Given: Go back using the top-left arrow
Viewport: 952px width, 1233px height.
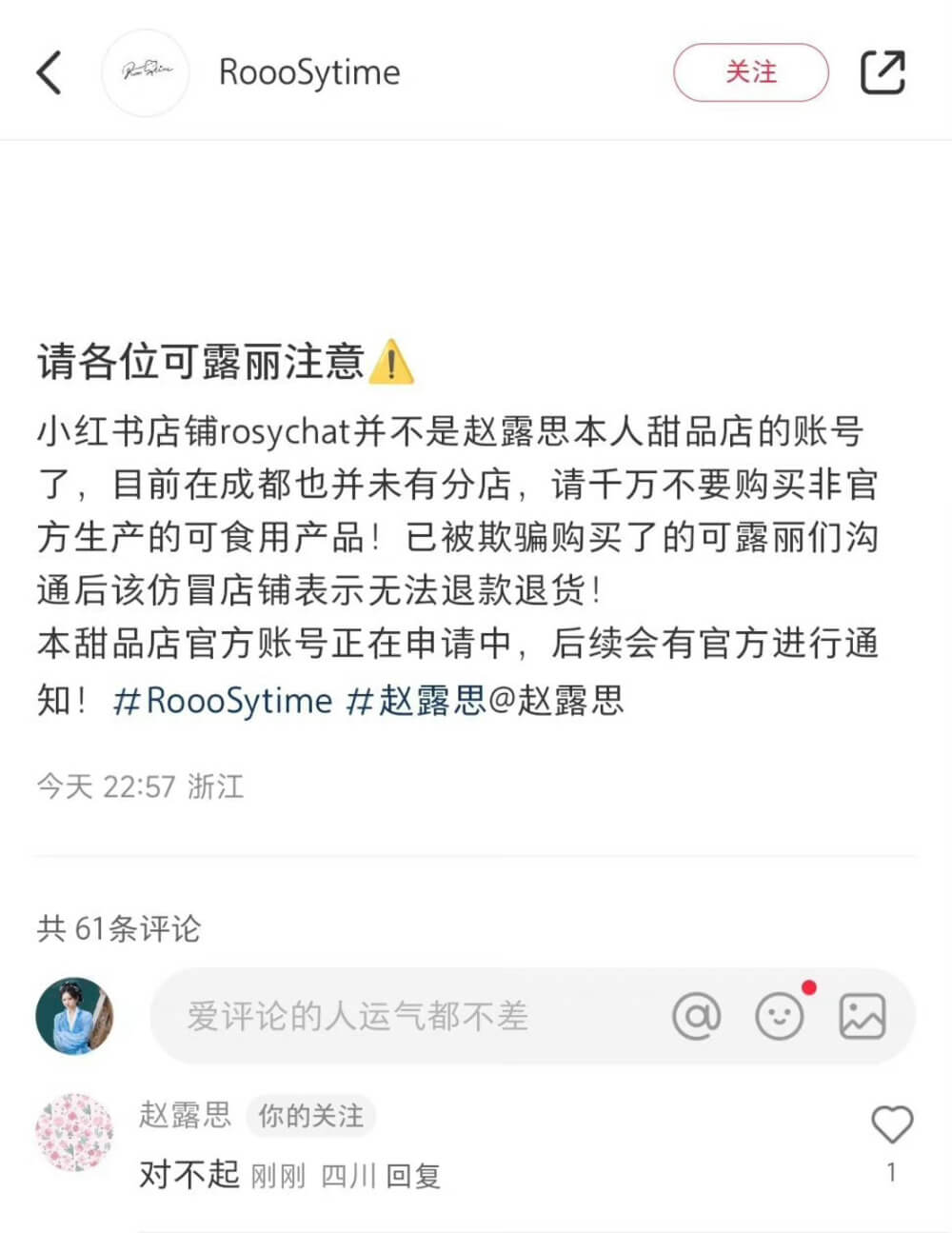Looking at the screenshot, I should coord(50,73).
